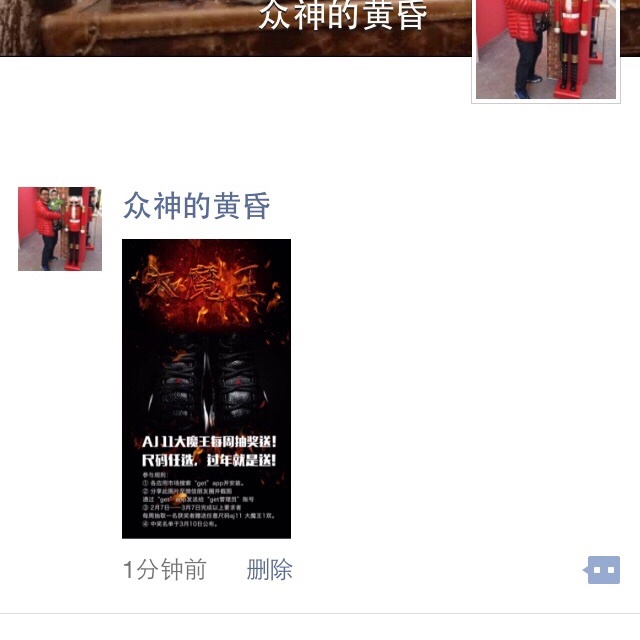Open the 众神的黄昏 name link
This screenshot has height=640, width=640.
point(197,206)
